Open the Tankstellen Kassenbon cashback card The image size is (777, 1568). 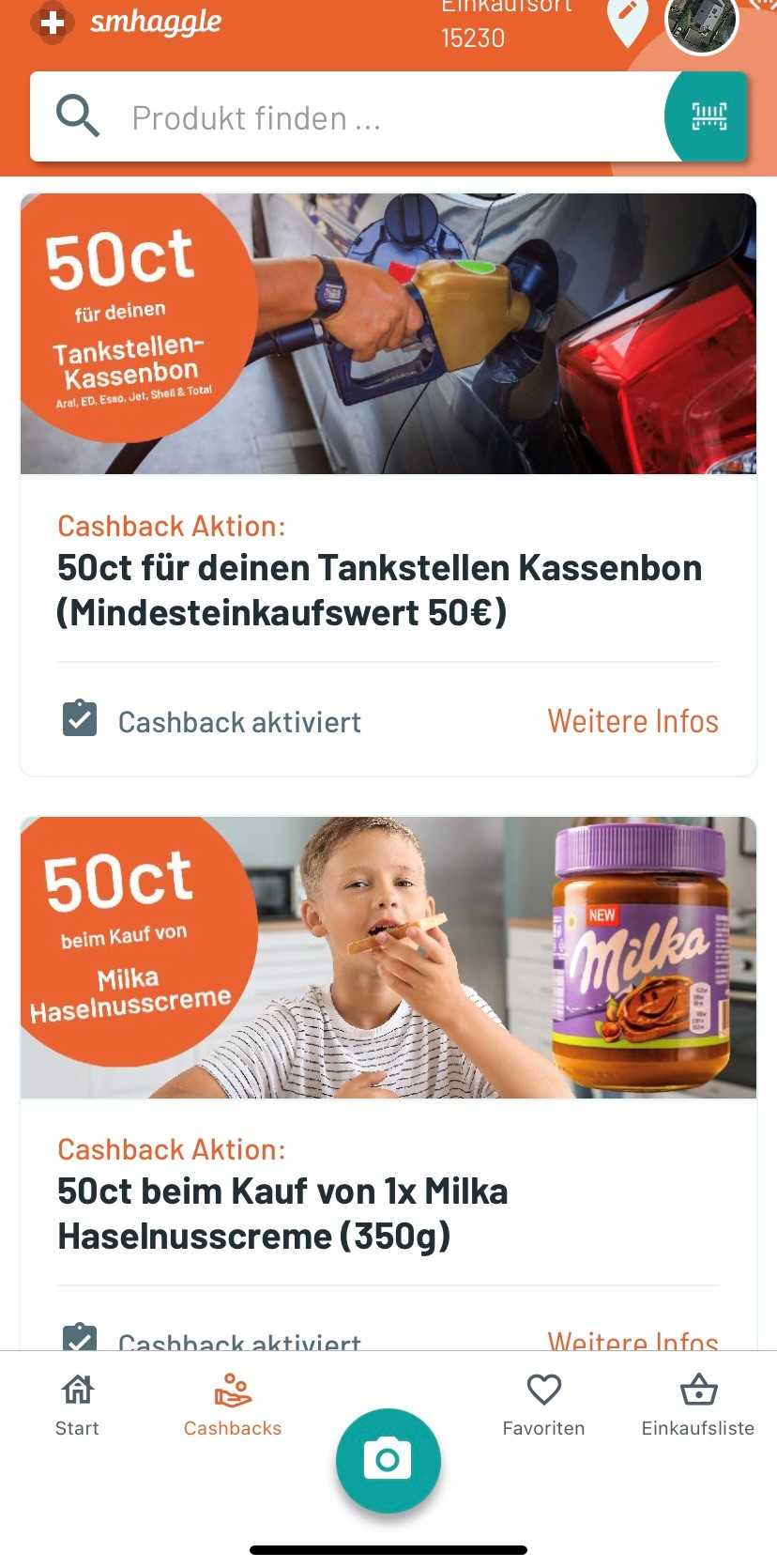(x=388, y=484)
